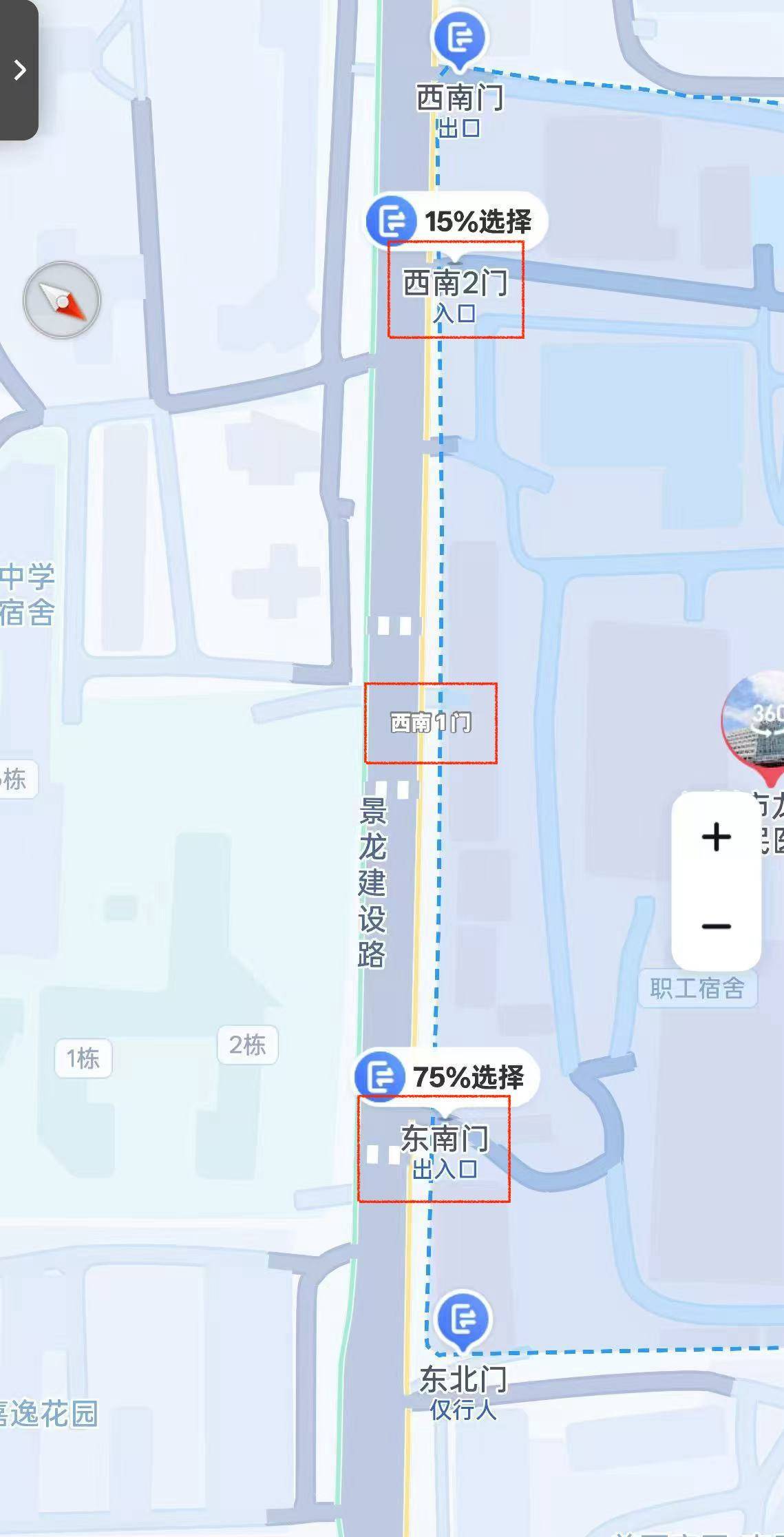Open details via the 西南门 出口 label
The image size is (784, 1537).
456,105
